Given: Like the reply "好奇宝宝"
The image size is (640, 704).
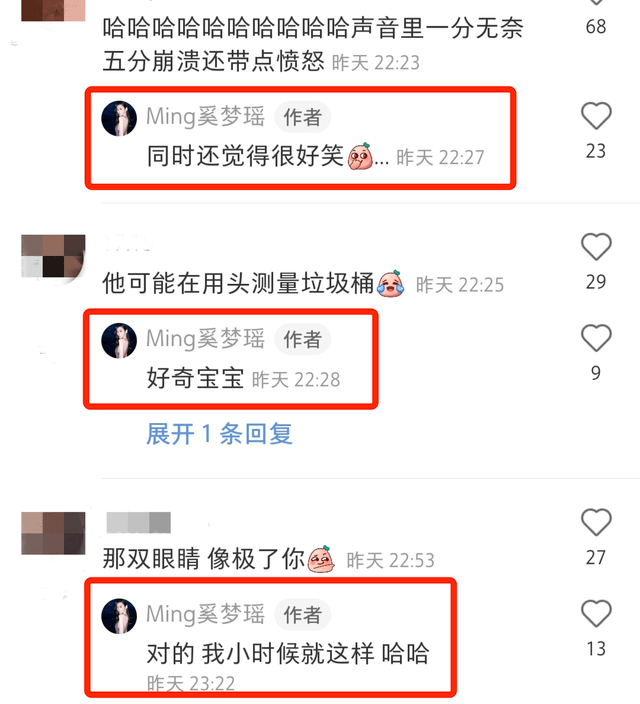Looking at the screenshot, I should (596, 339).
